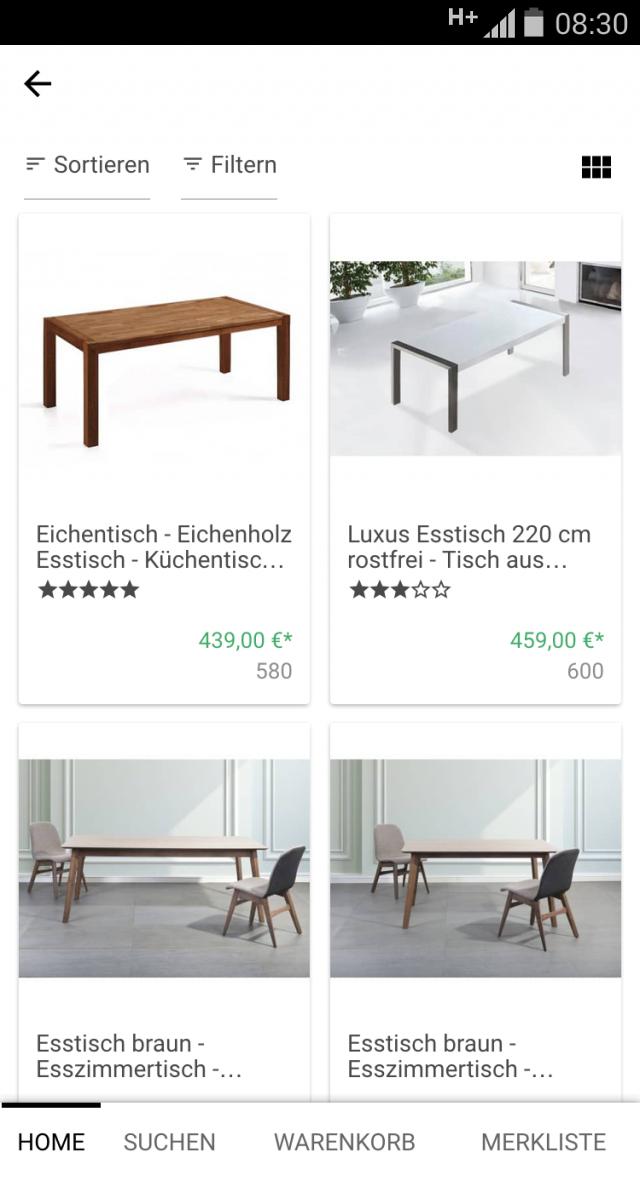The height and width of the screenshot is (1181, 640).
Task: Open the Sortieren sorting options
Action: click(87, 165)
